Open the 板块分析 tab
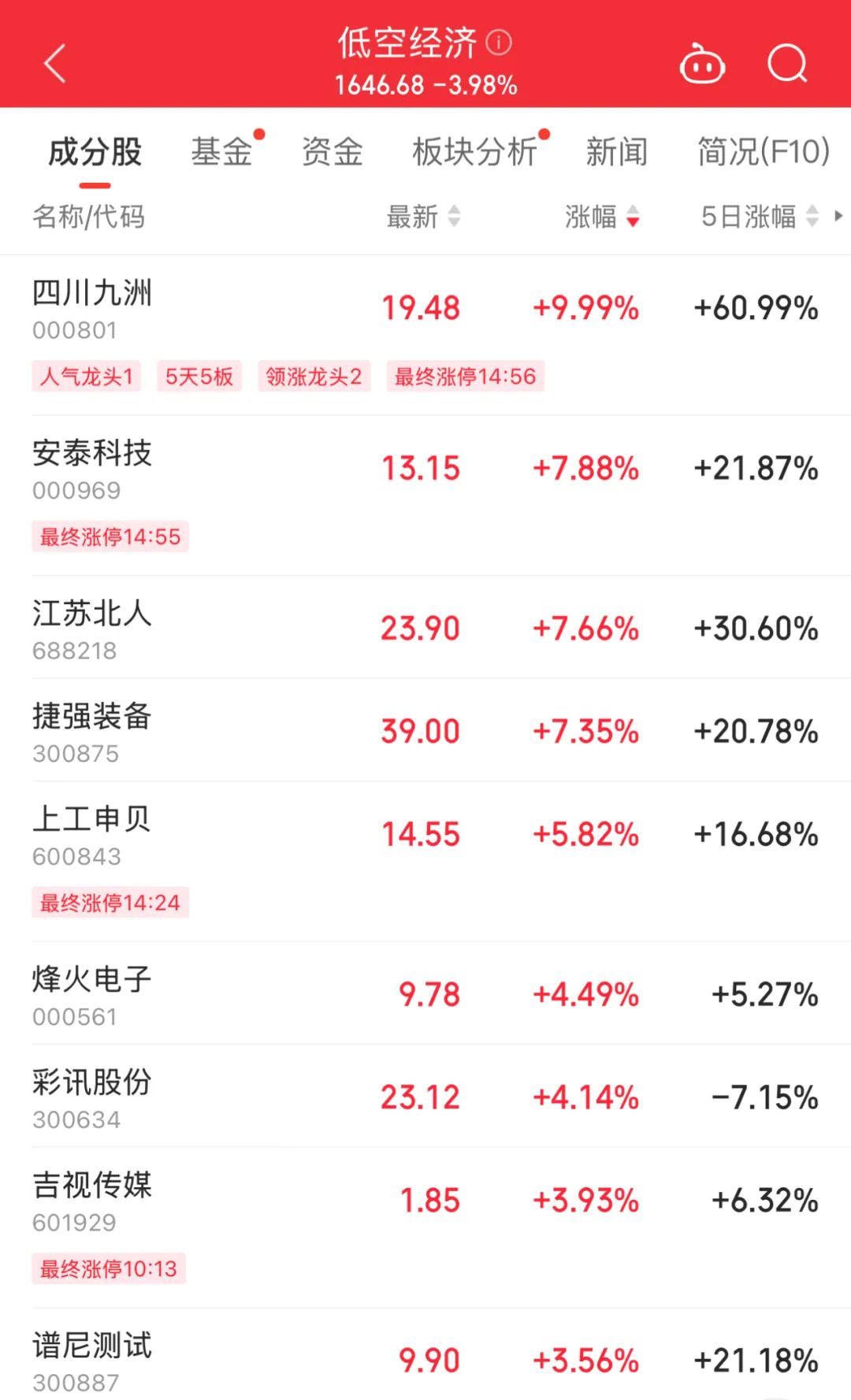The width and height of the screenshot is (851, 1400). [474, 152]
